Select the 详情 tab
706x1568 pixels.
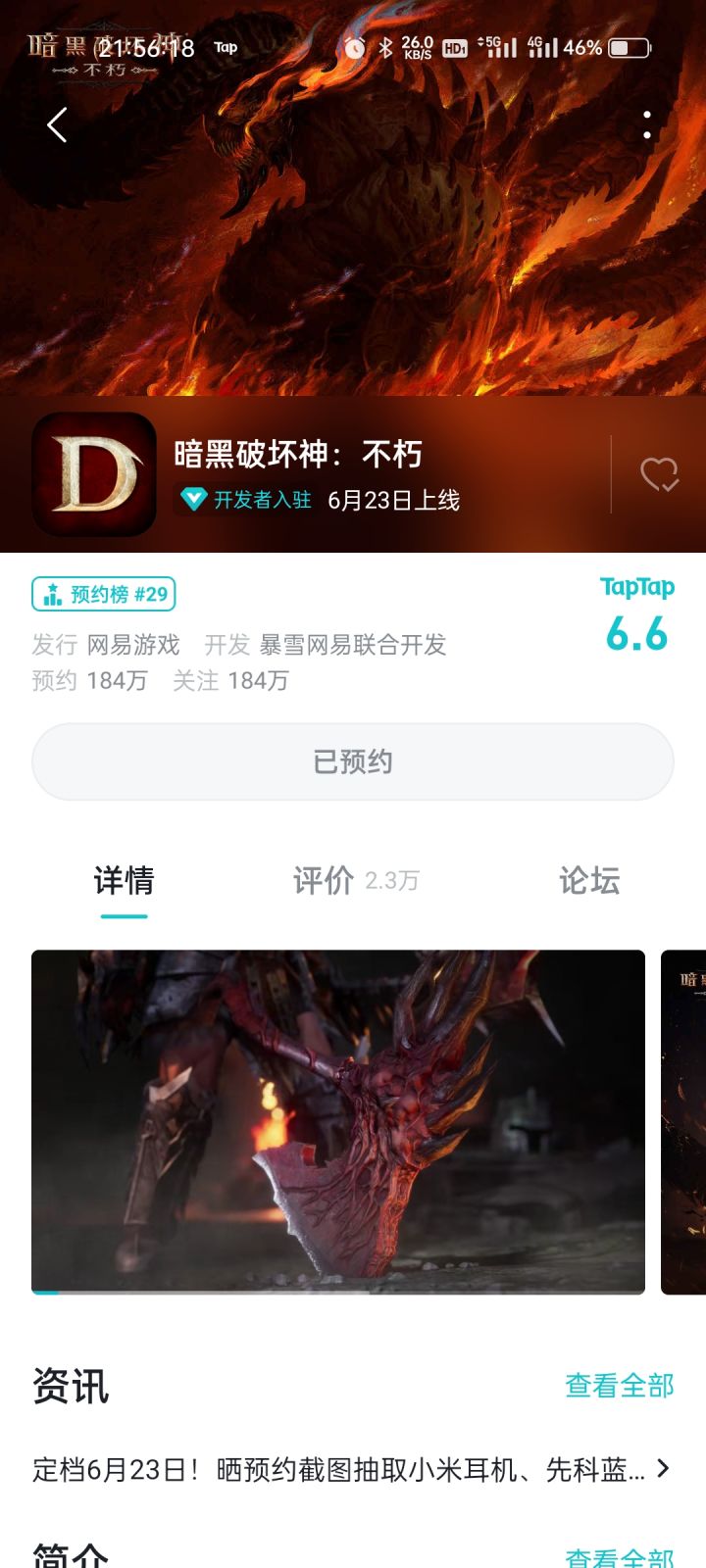(124, 880)
